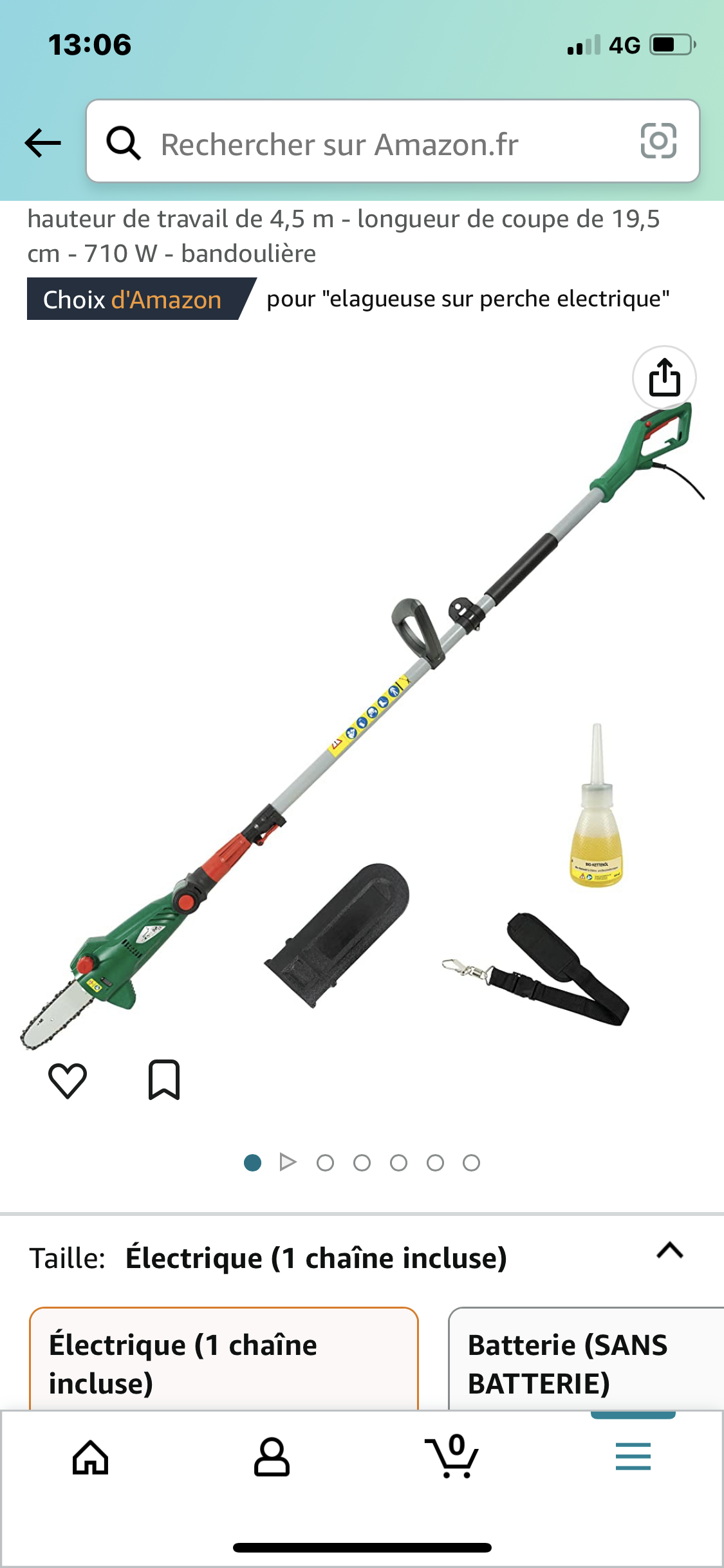This screenshot has width=724, height=1568.
Task: Share this product
Action: (x=664, y=378)
